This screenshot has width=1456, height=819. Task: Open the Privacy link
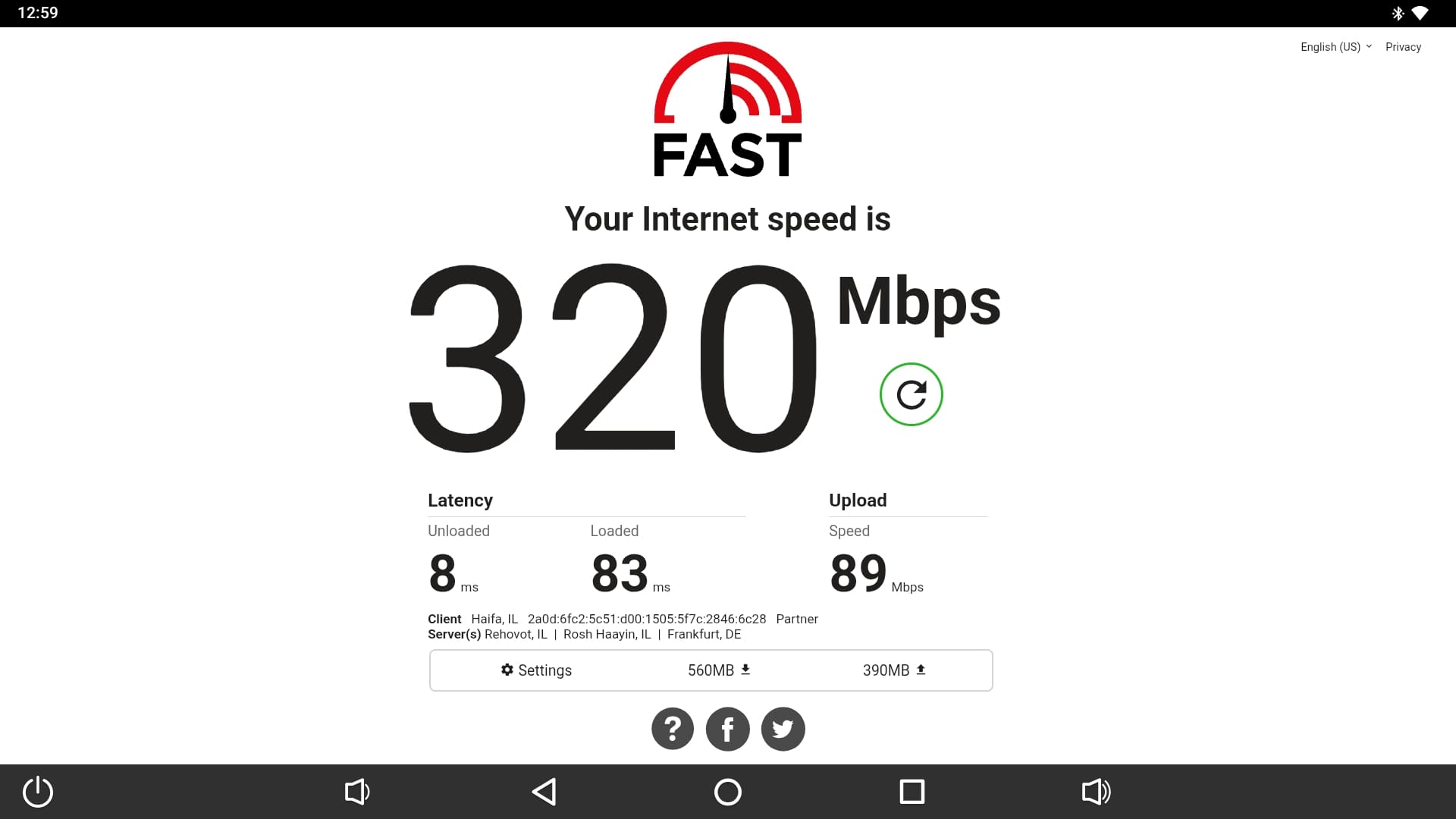1403,47
